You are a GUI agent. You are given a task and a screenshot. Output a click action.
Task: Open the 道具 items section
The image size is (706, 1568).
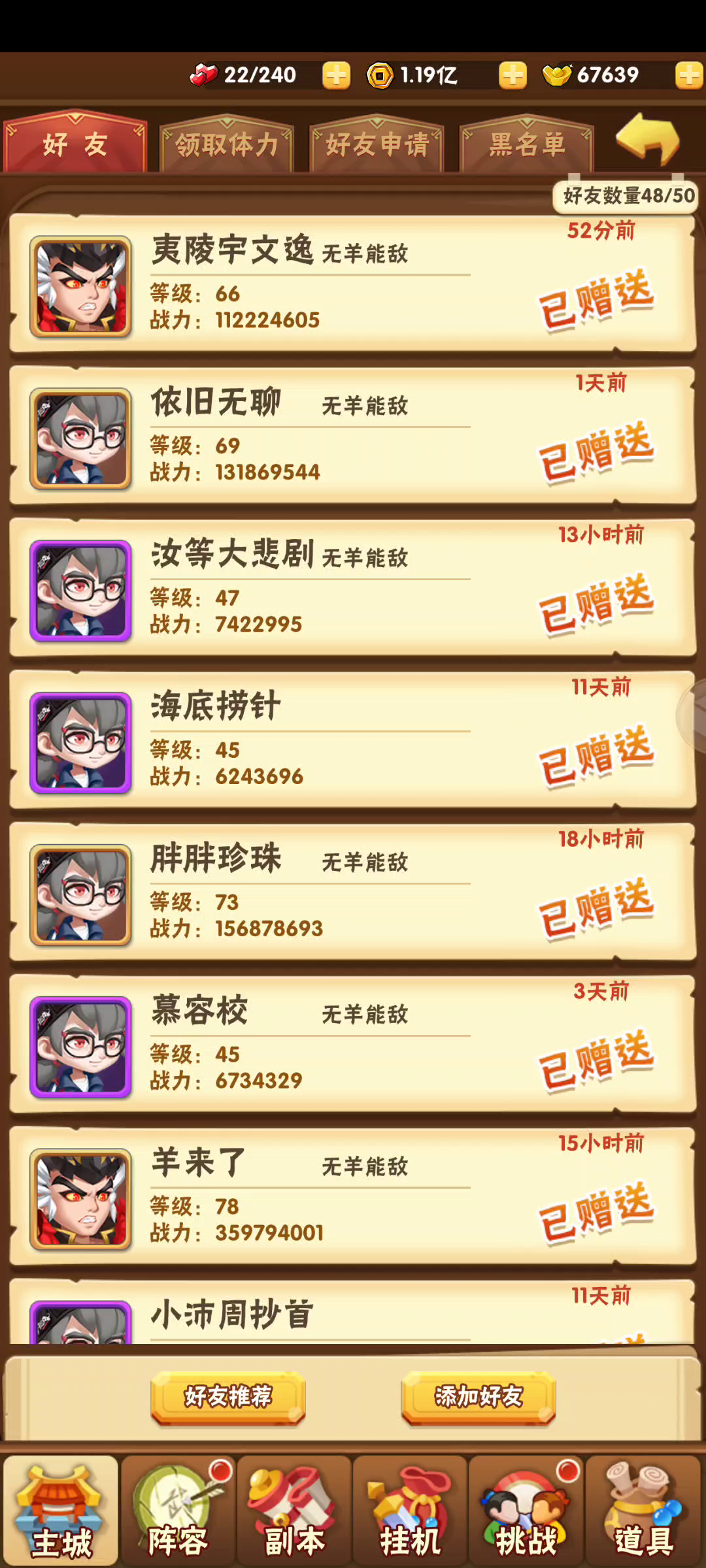tap(643, 1511)
